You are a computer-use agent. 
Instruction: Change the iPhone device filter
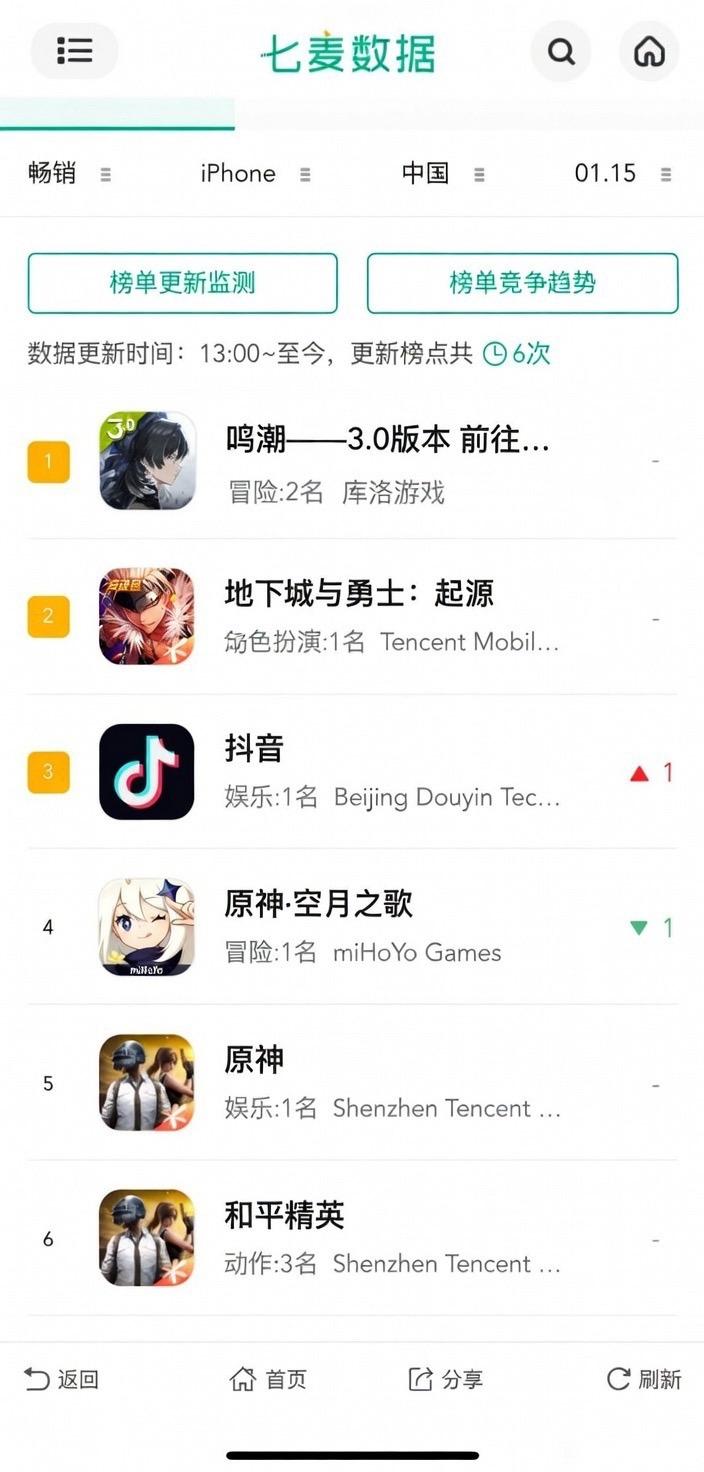click(254, 173)
